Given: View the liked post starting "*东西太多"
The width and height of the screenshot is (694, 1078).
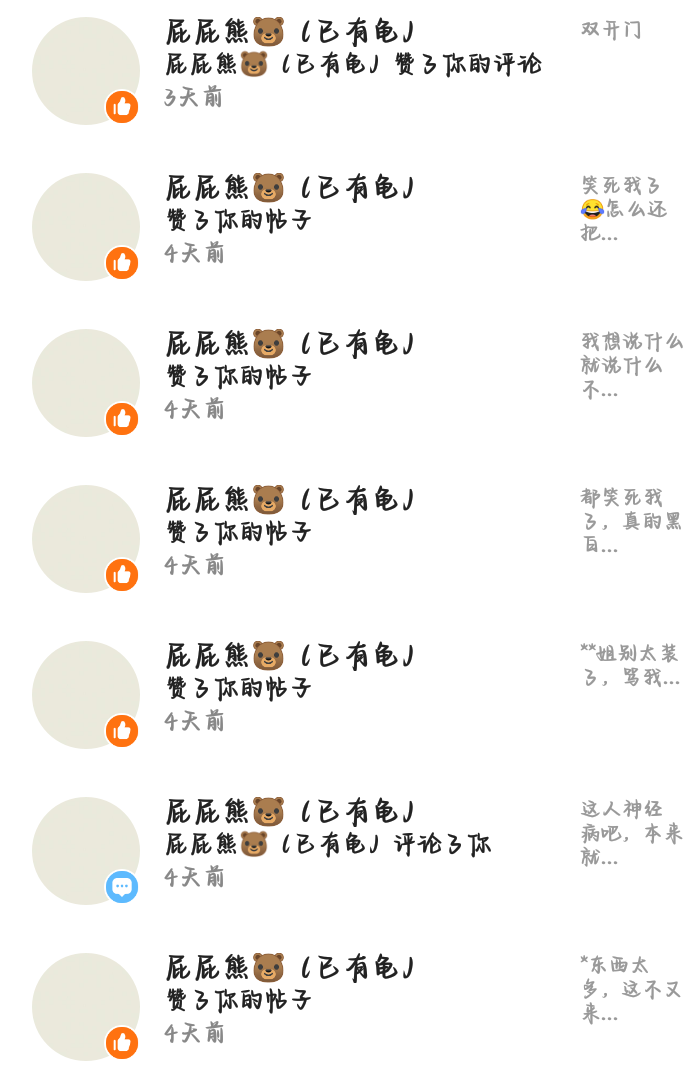Looking at the screenshot, I should click(x=630, y=989).
